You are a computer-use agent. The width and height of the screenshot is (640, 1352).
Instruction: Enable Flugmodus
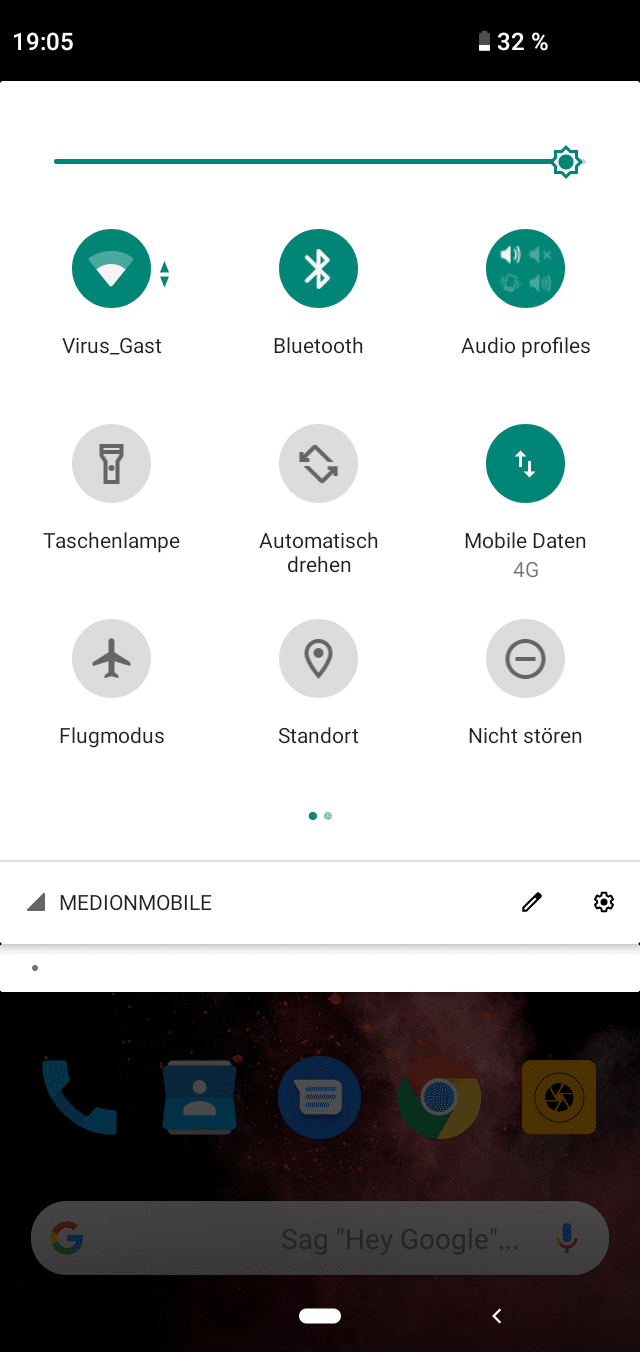coord(111,659)
